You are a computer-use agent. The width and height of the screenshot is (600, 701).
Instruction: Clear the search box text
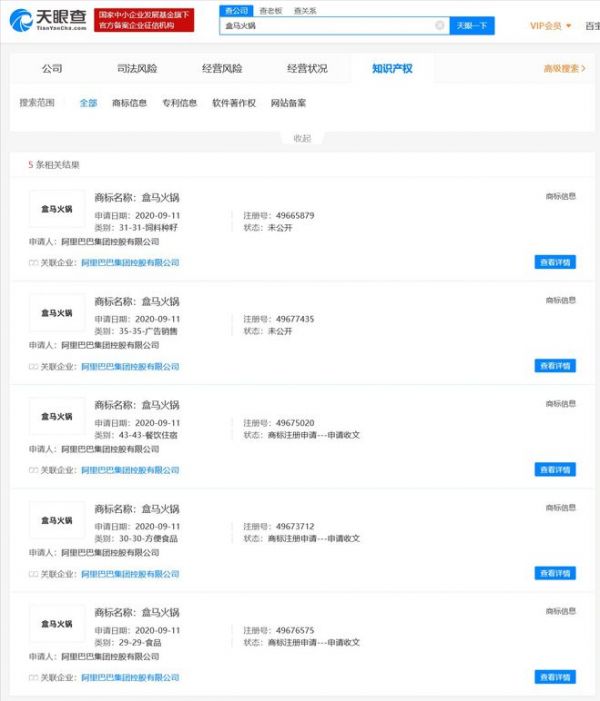coord(439,25)
